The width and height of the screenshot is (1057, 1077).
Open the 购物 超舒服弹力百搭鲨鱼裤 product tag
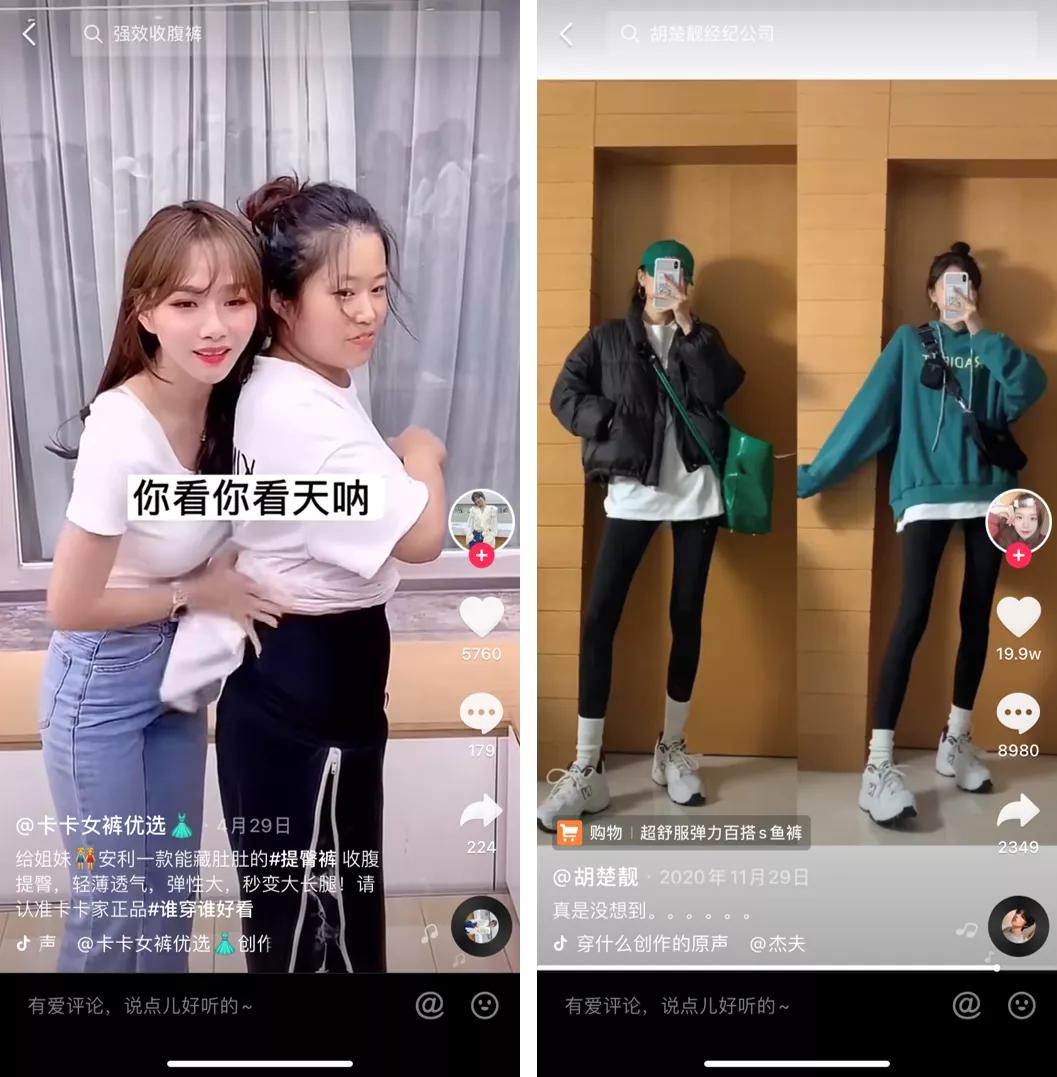pos(680,833)
